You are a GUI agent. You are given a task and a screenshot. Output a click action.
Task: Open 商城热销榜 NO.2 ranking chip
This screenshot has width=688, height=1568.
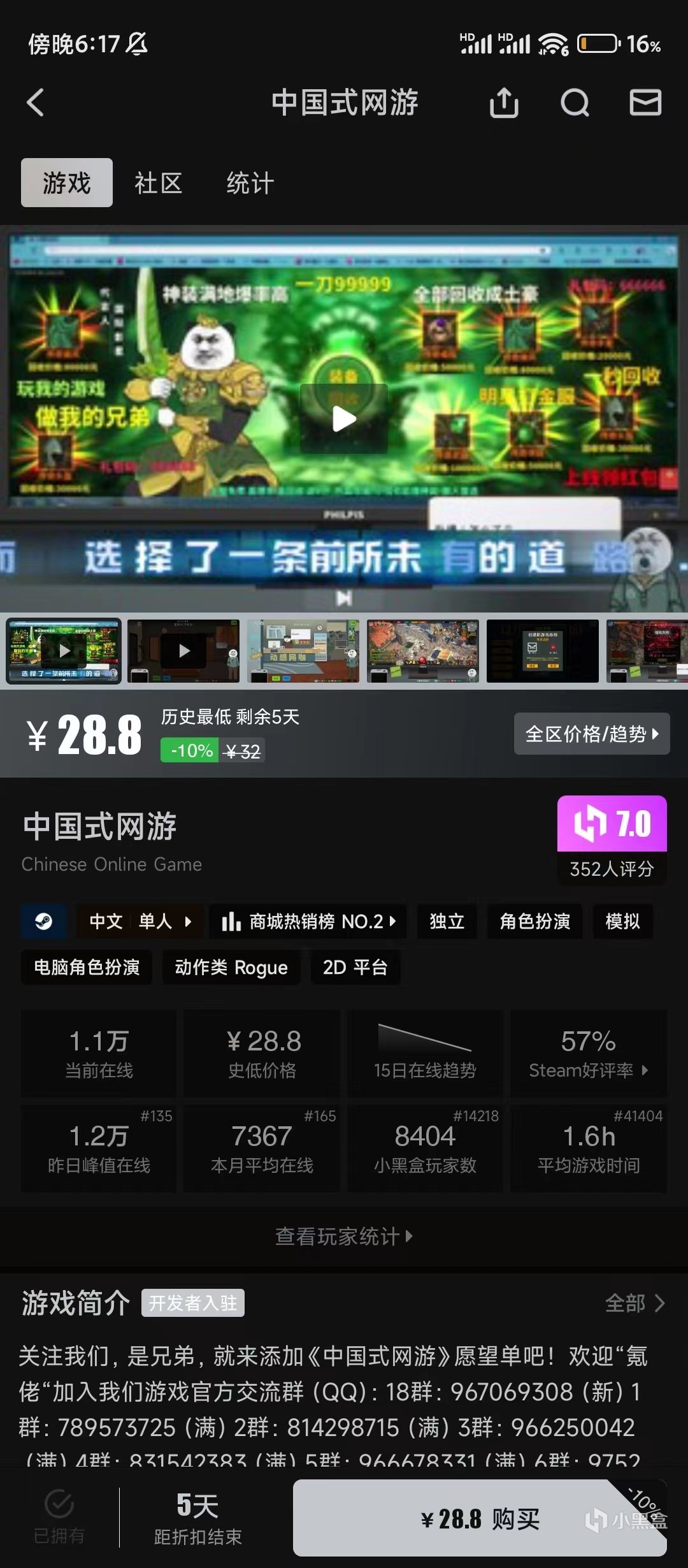(x=308, y=921)
